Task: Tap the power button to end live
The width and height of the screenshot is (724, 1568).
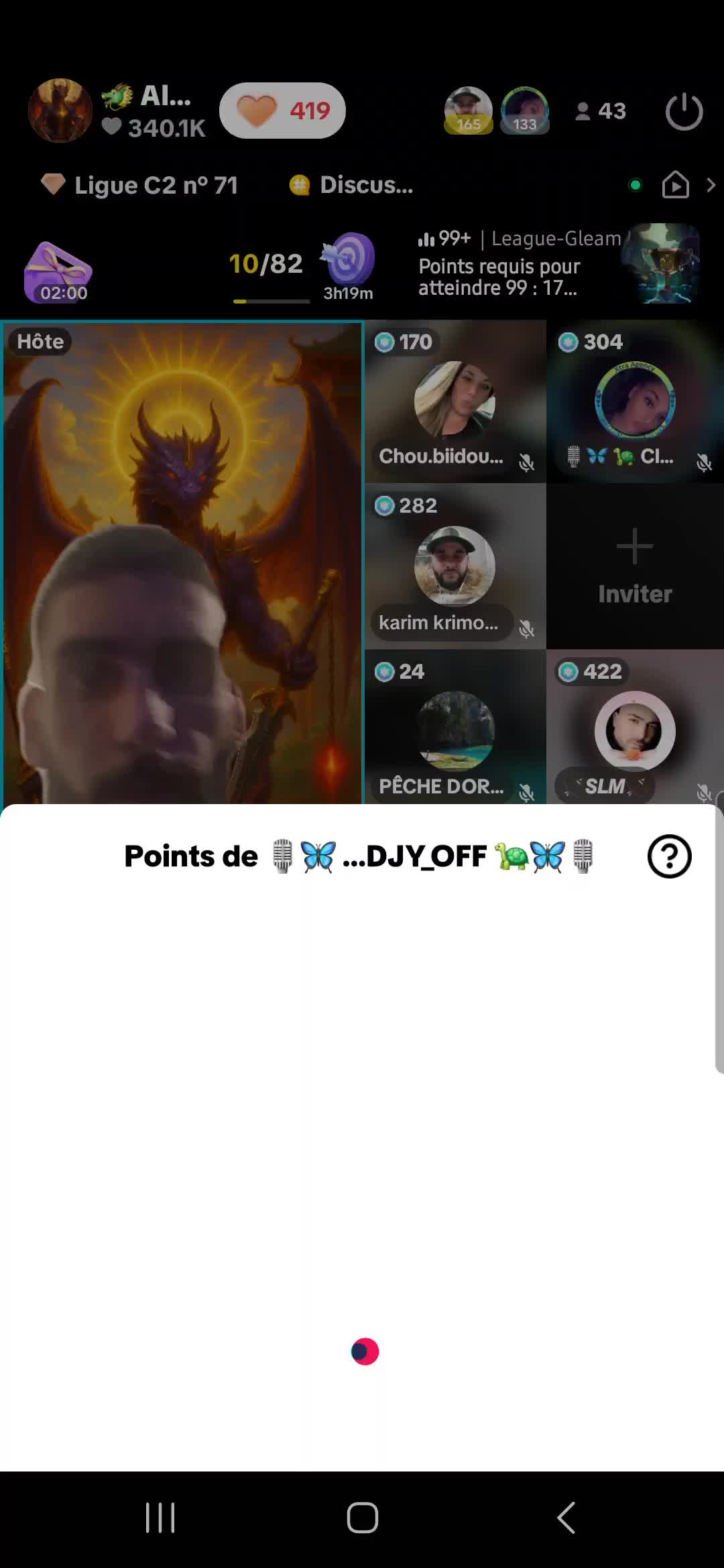Action: [684, 111]
